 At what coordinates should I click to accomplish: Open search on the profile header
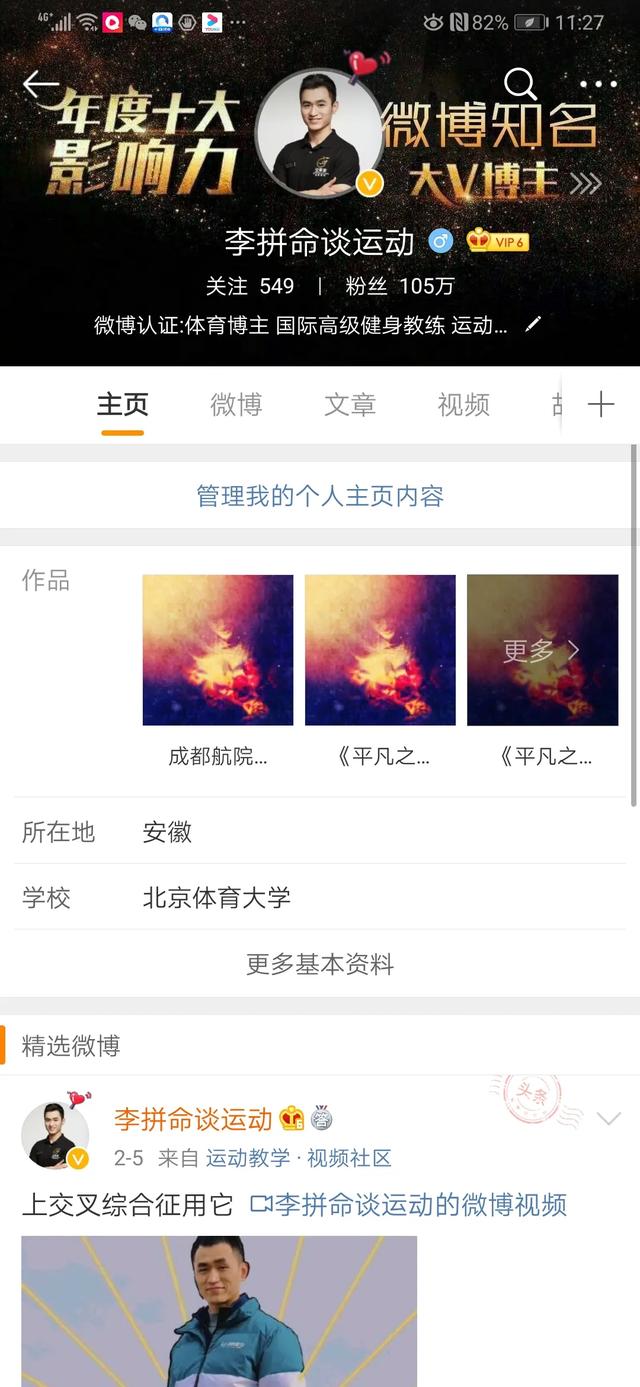[x=520, y=85]
